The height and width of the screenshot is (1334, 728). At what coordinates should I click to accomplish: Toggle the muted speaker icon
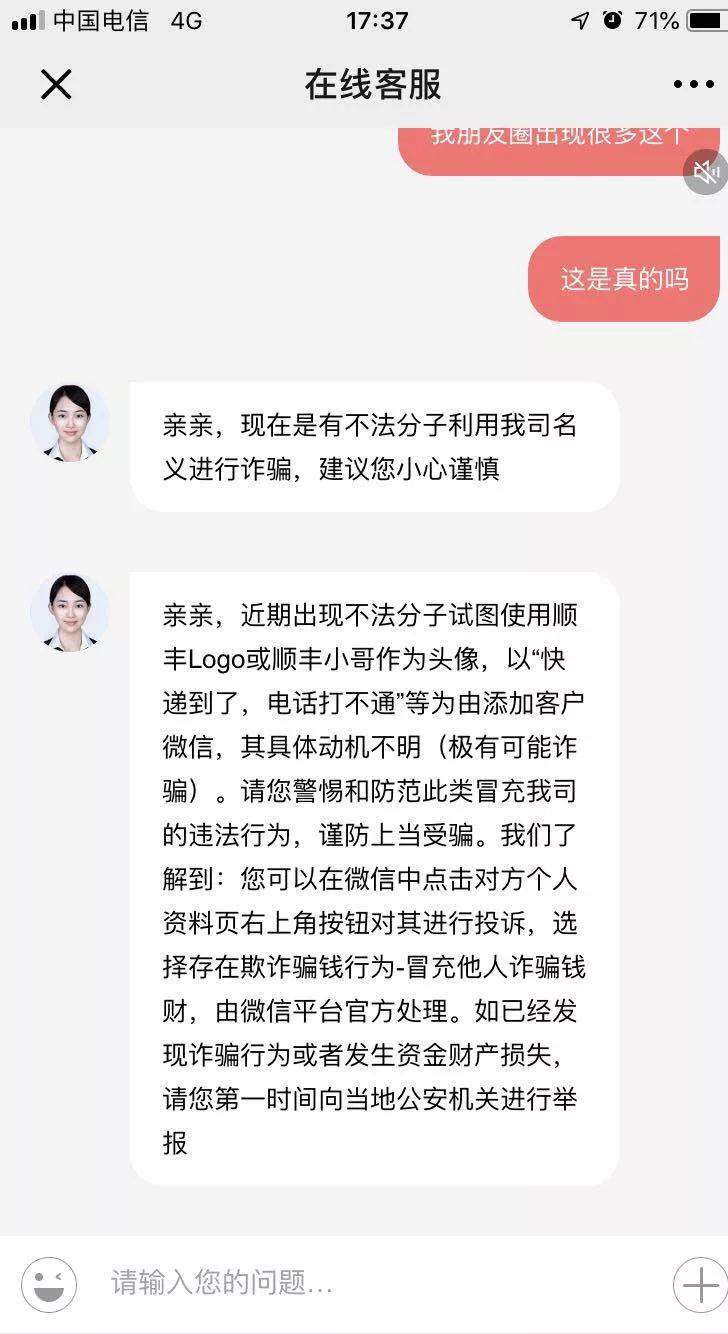[706, 173]
